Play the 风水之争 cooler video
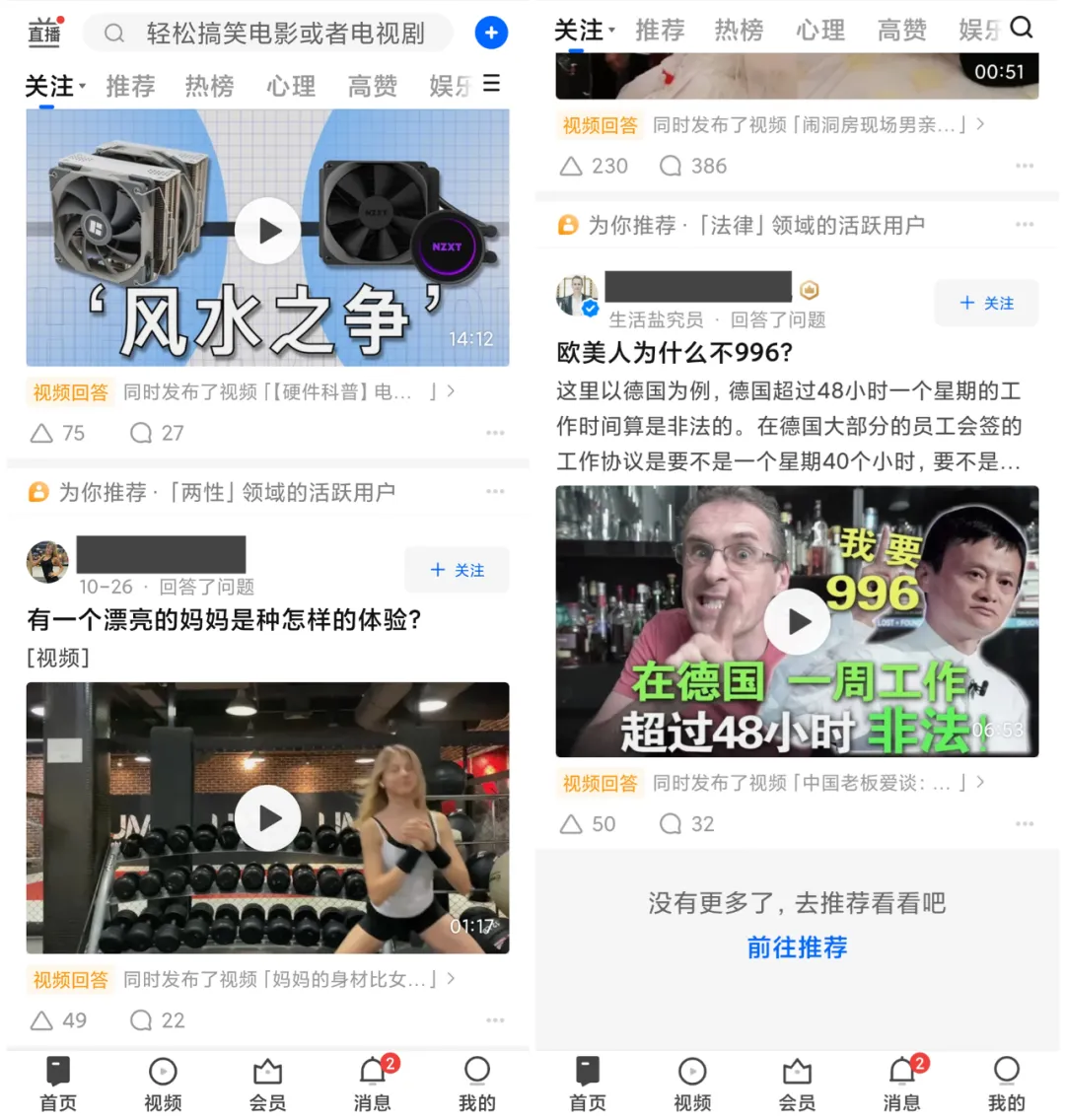The width and height of the screenshot is (1065, 1120). click(267, 231)
